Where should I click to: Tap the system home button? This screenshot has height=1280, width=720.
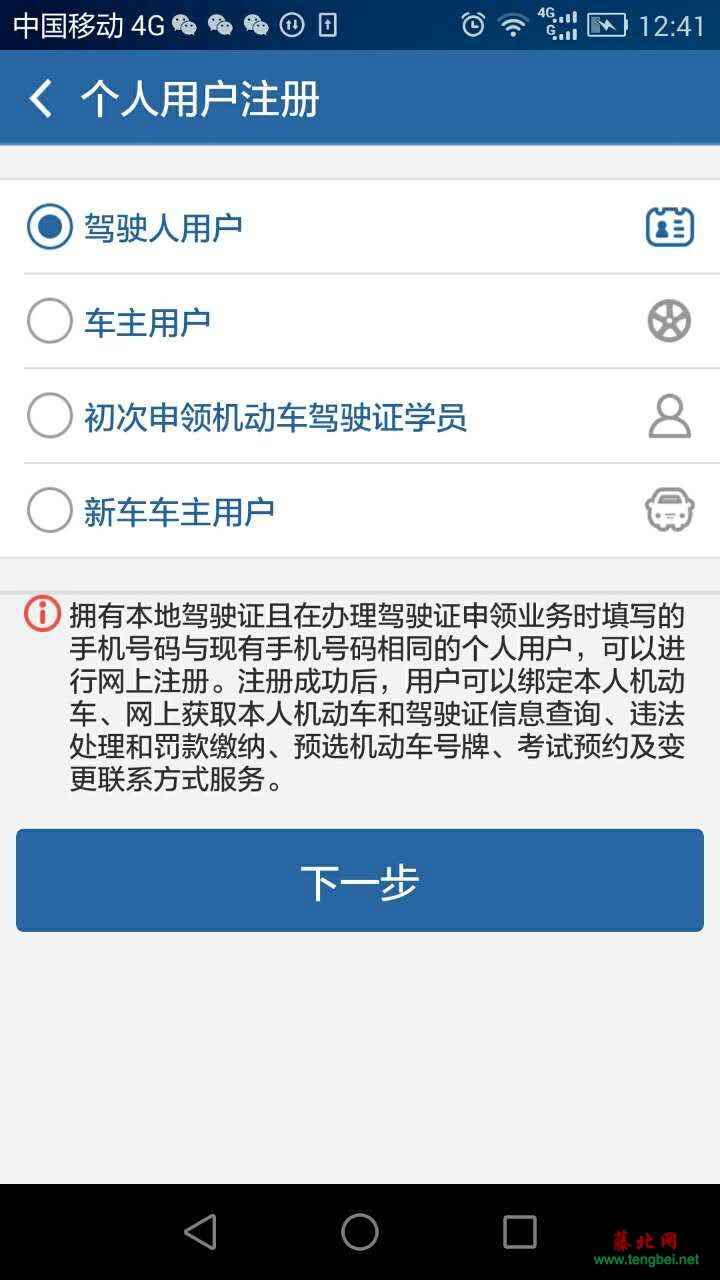(x=360, y=1232)
